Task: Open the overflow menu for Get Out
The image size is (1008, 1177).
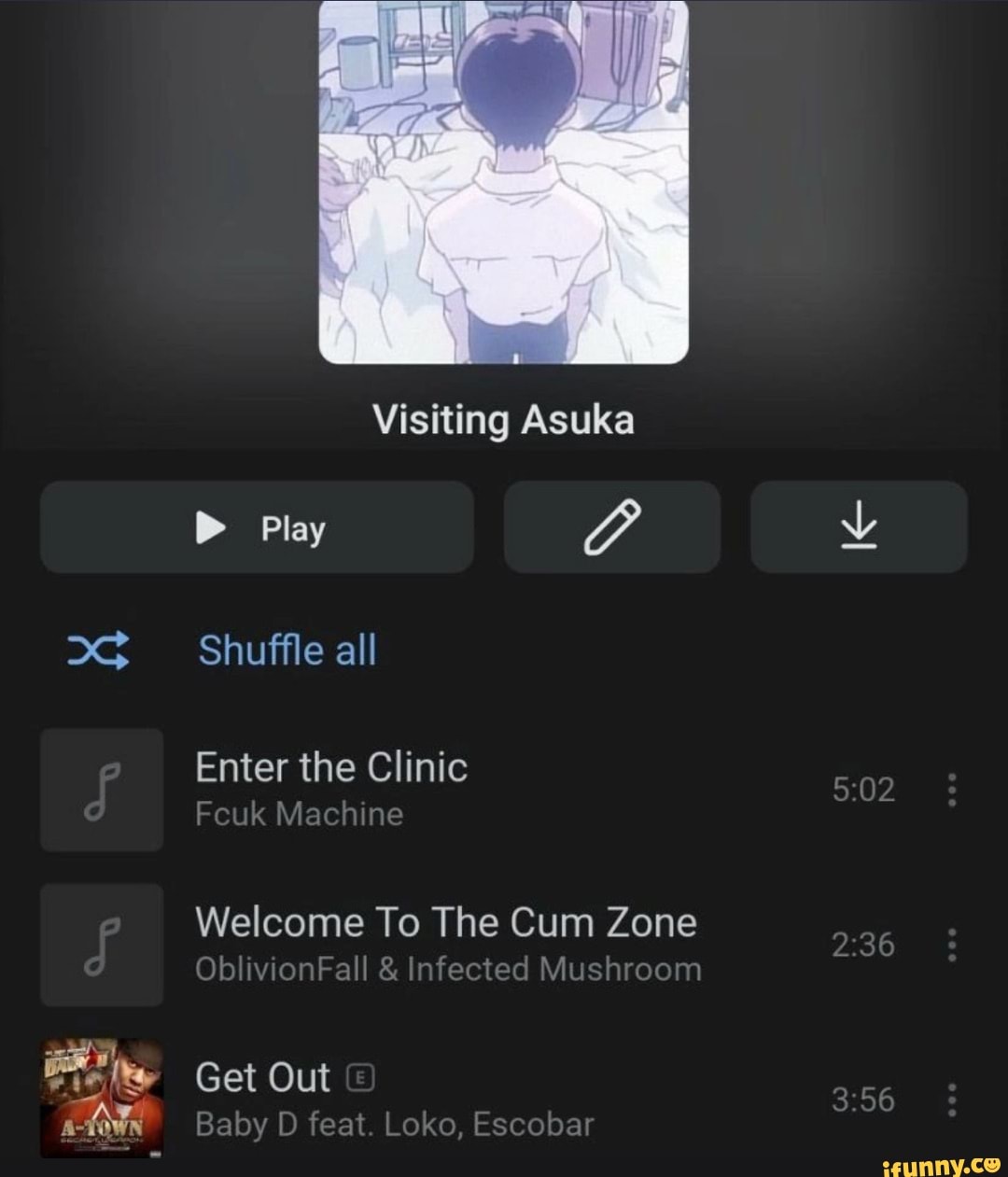Action: click(x=952, y=1100)
